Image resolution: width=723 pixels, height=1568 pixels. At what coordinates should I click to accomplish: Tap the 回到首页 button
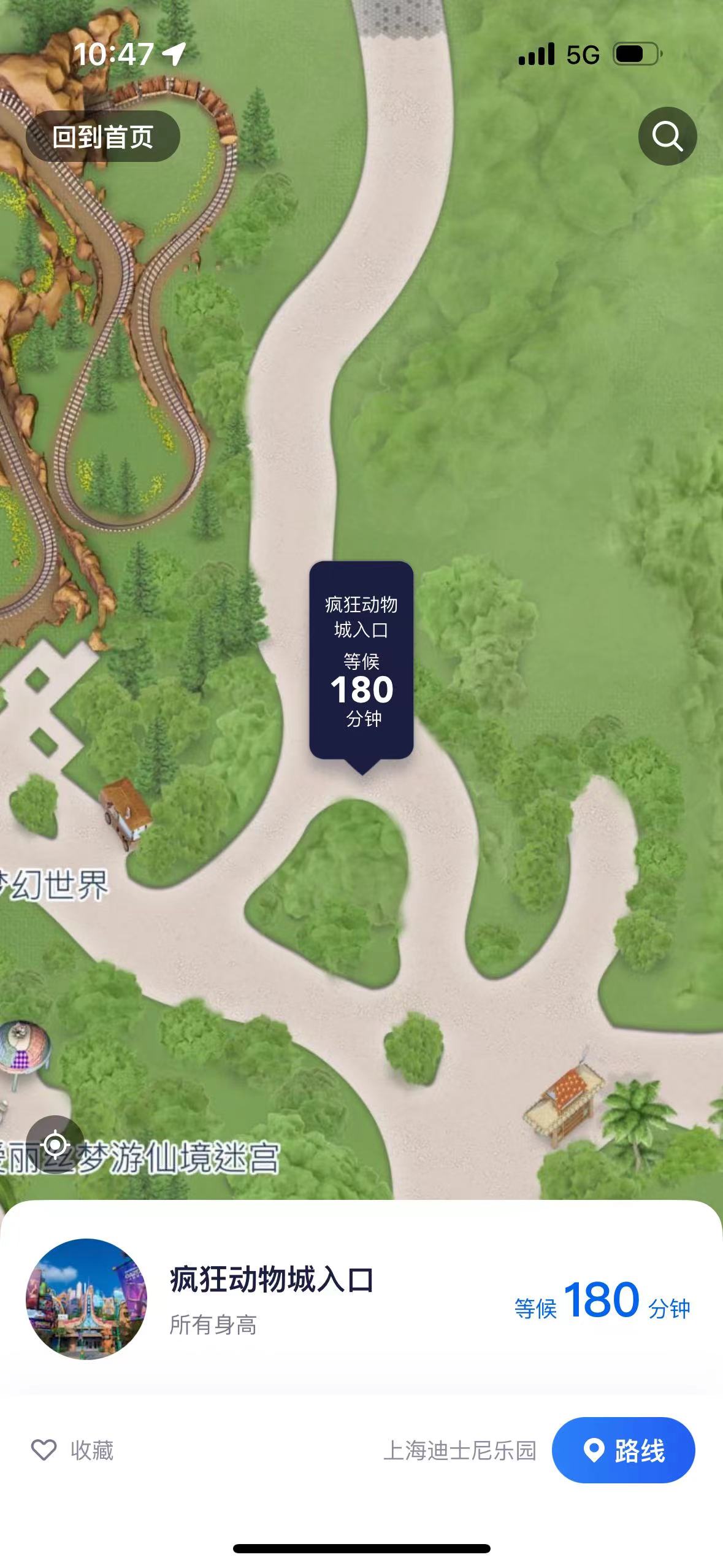click(102, 137)
